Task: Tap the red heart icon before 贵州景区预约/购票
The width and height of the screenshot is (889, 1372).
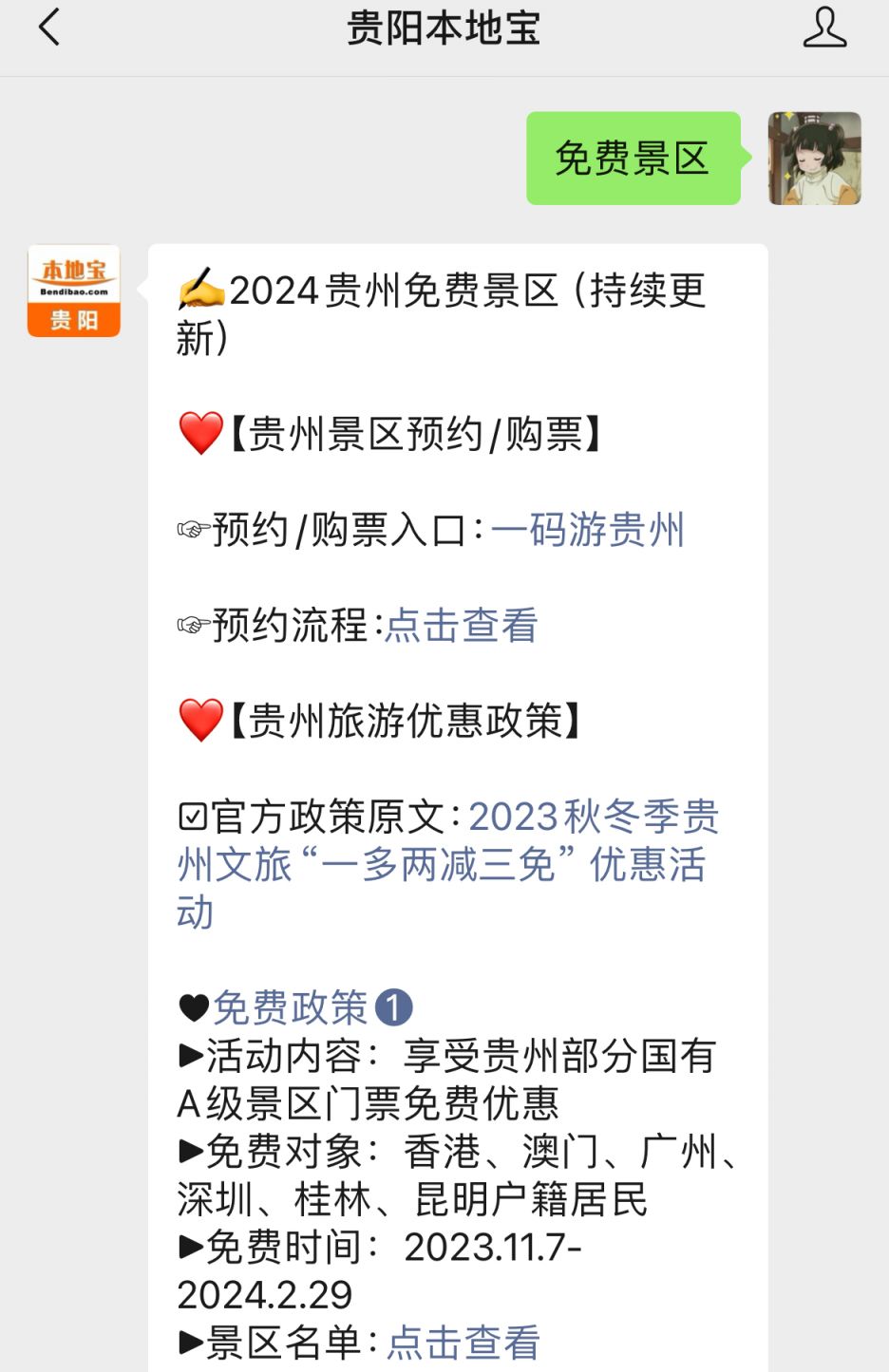Action: (199, 434)
